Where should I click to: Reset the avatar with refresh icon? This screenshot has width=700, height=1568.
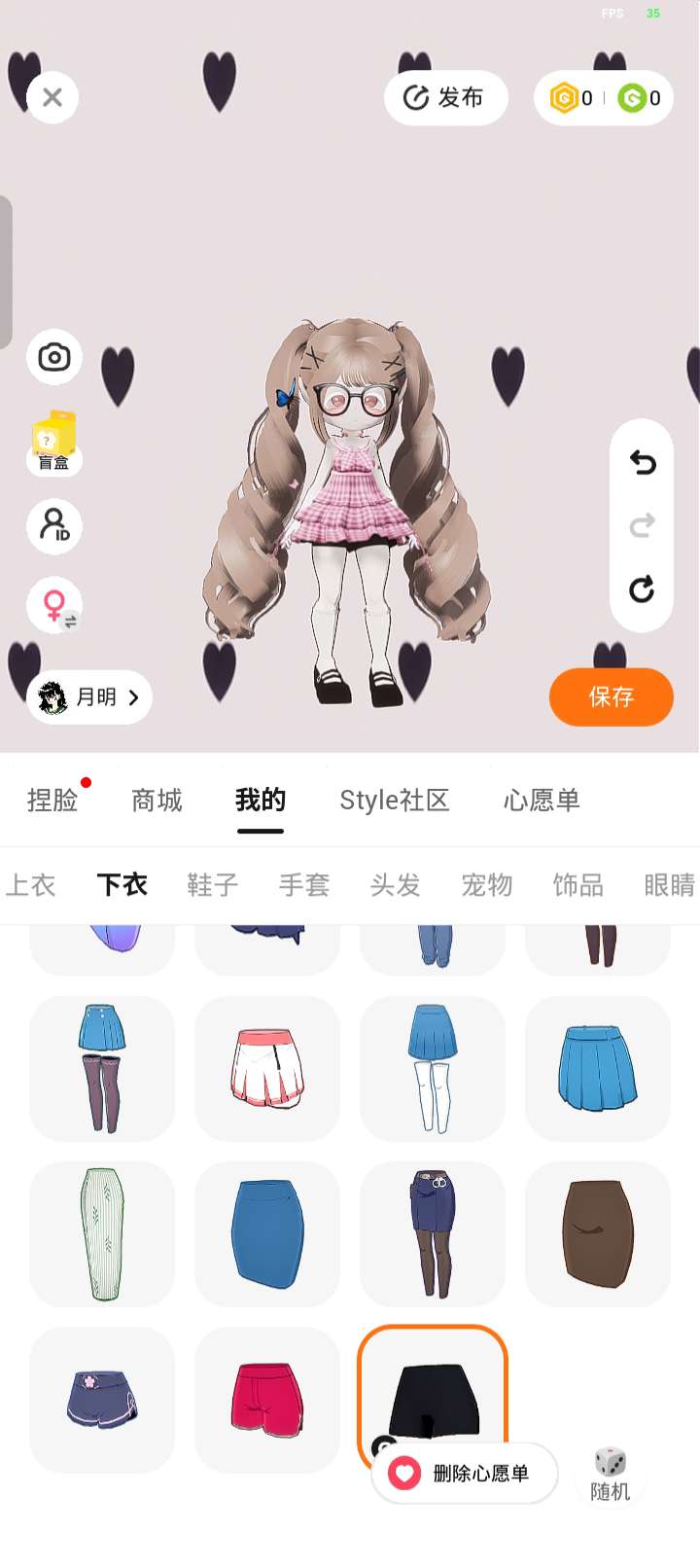pyautogui.click(x=642, y=588)
